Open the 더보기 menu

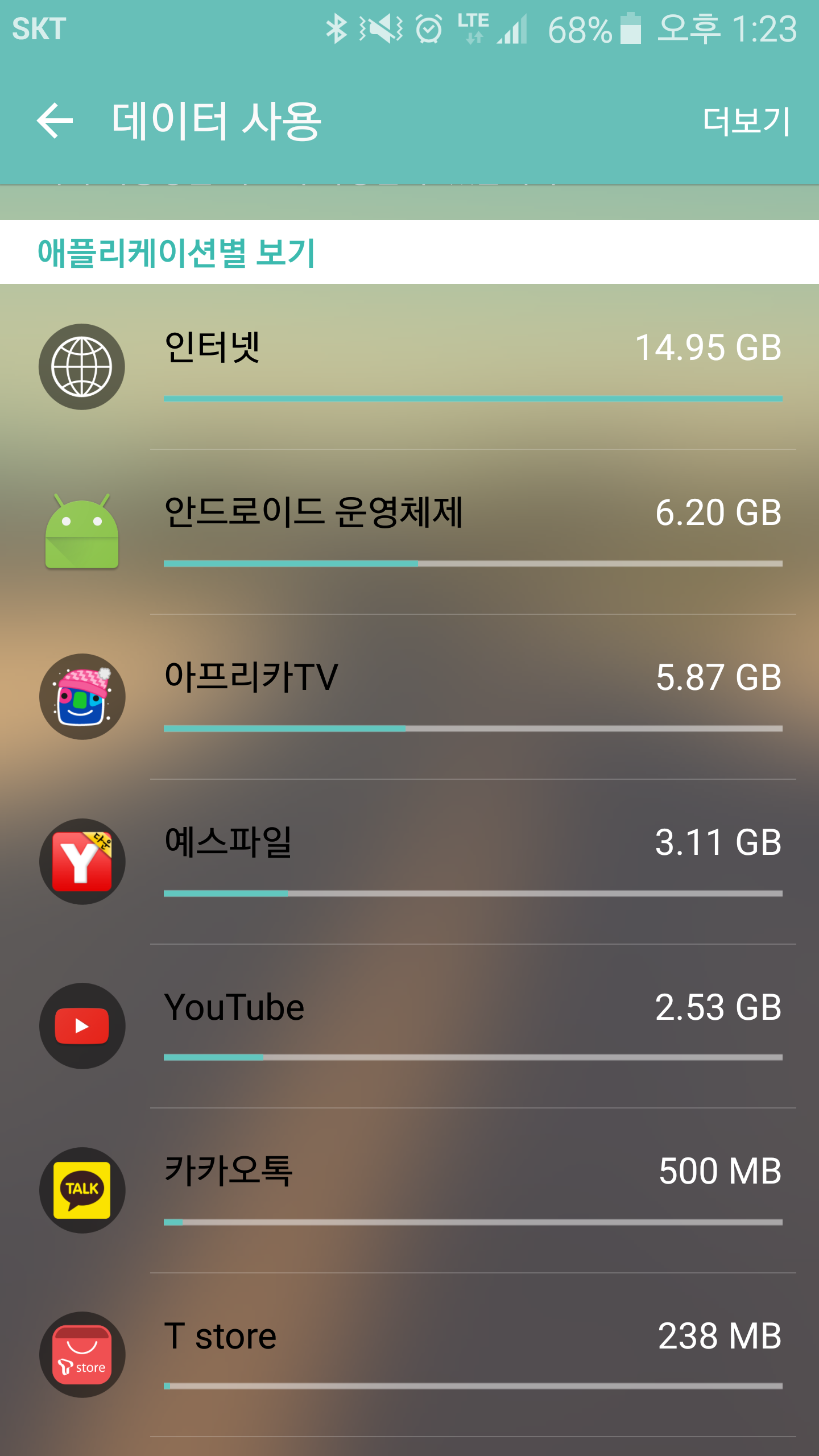click(x=746, y=121)
